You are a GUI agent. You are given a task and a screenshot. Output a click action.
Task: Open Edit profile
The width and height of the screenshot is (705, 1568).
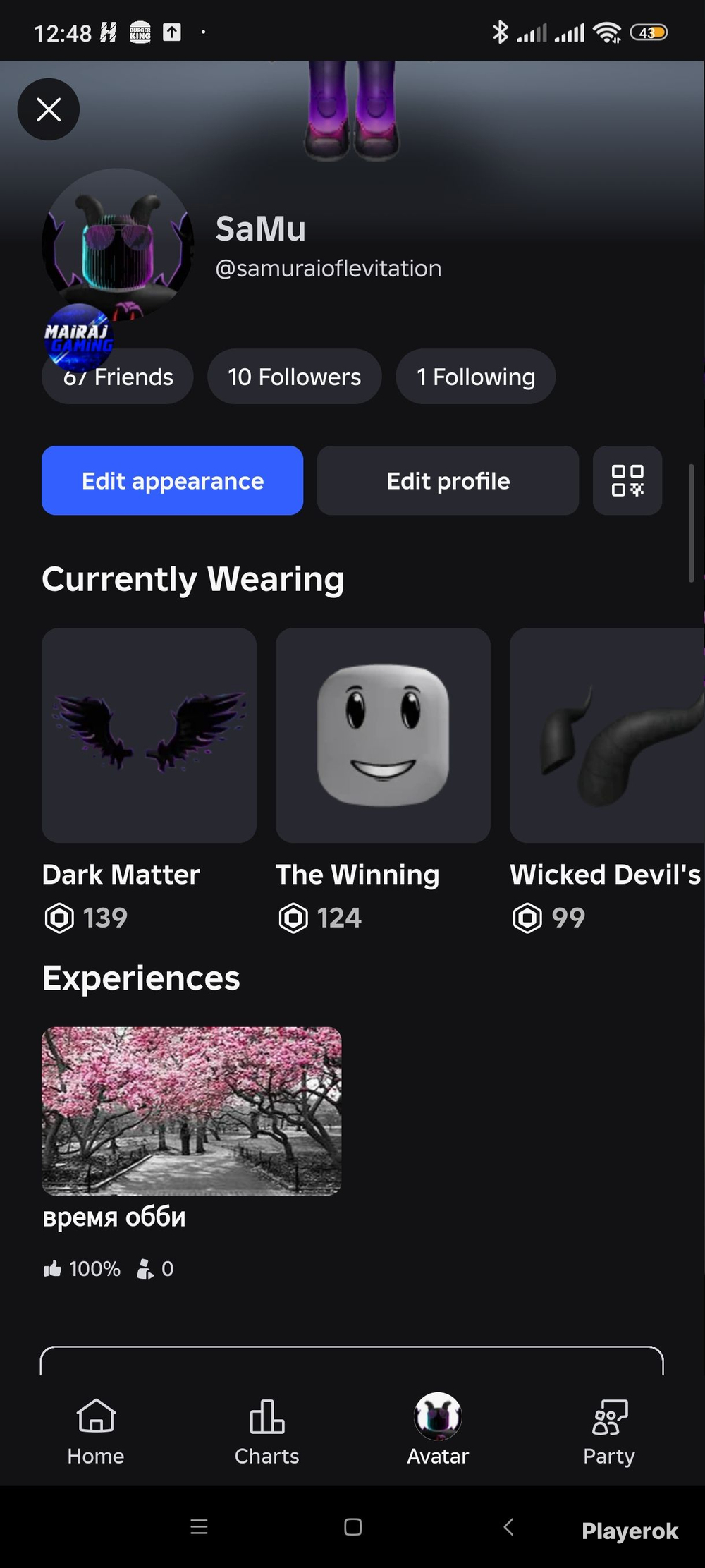[448, 480]
